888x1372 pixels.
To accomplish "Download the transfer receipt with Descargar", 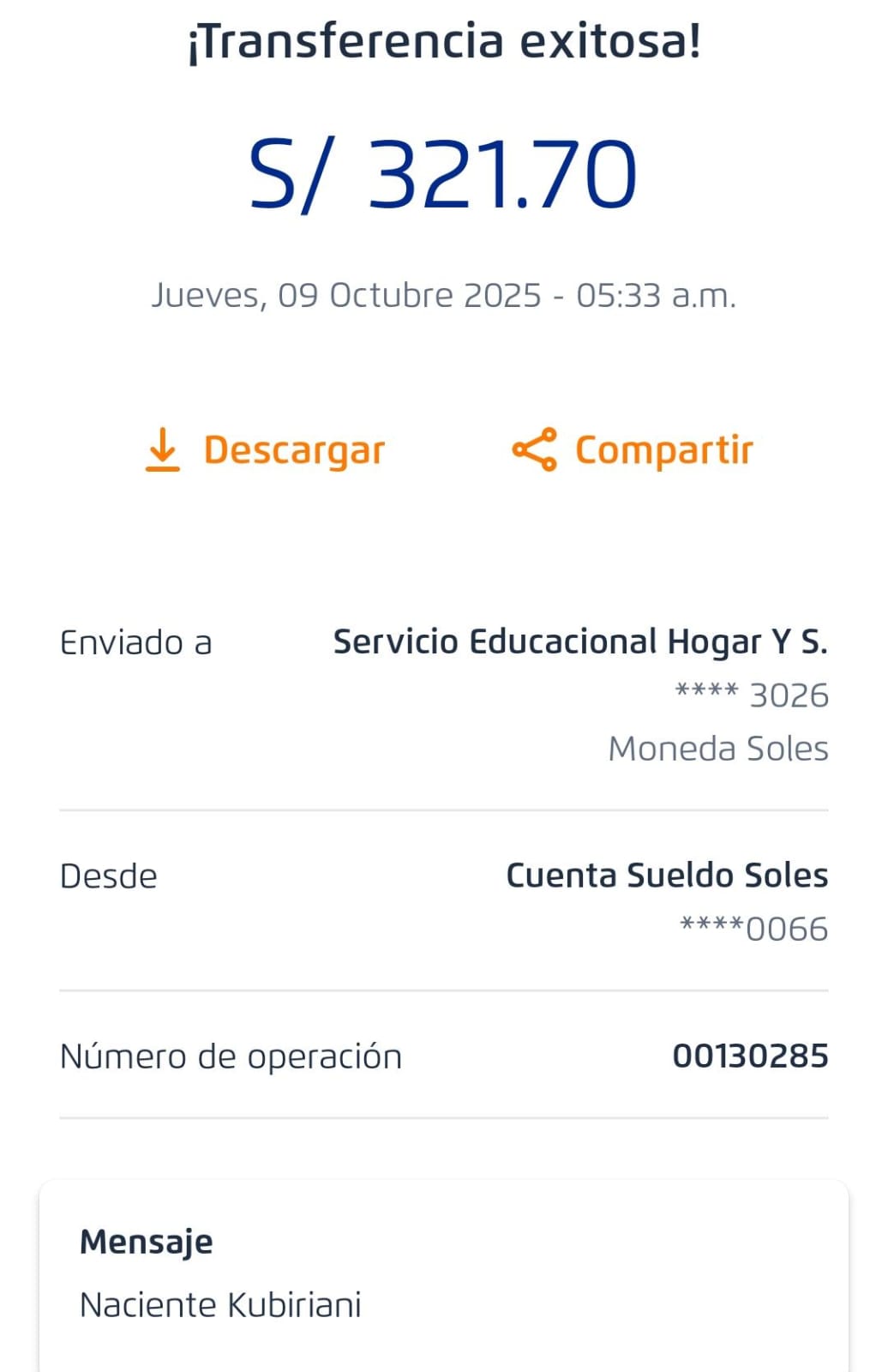I will coord(266,450).
